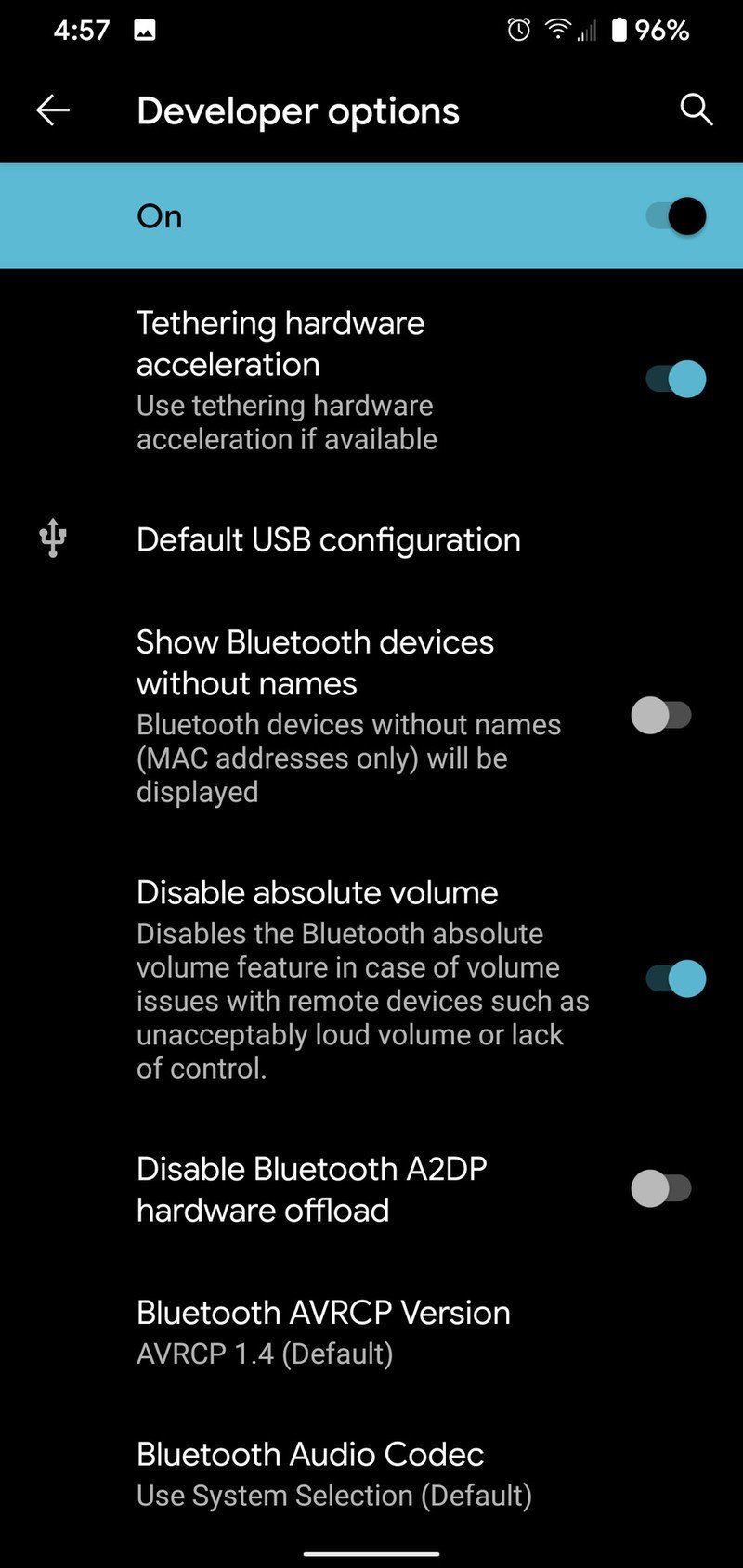Open Bluetooth AVRCP Version setting
The image size is (743, 1568).
click(323, 1331)
